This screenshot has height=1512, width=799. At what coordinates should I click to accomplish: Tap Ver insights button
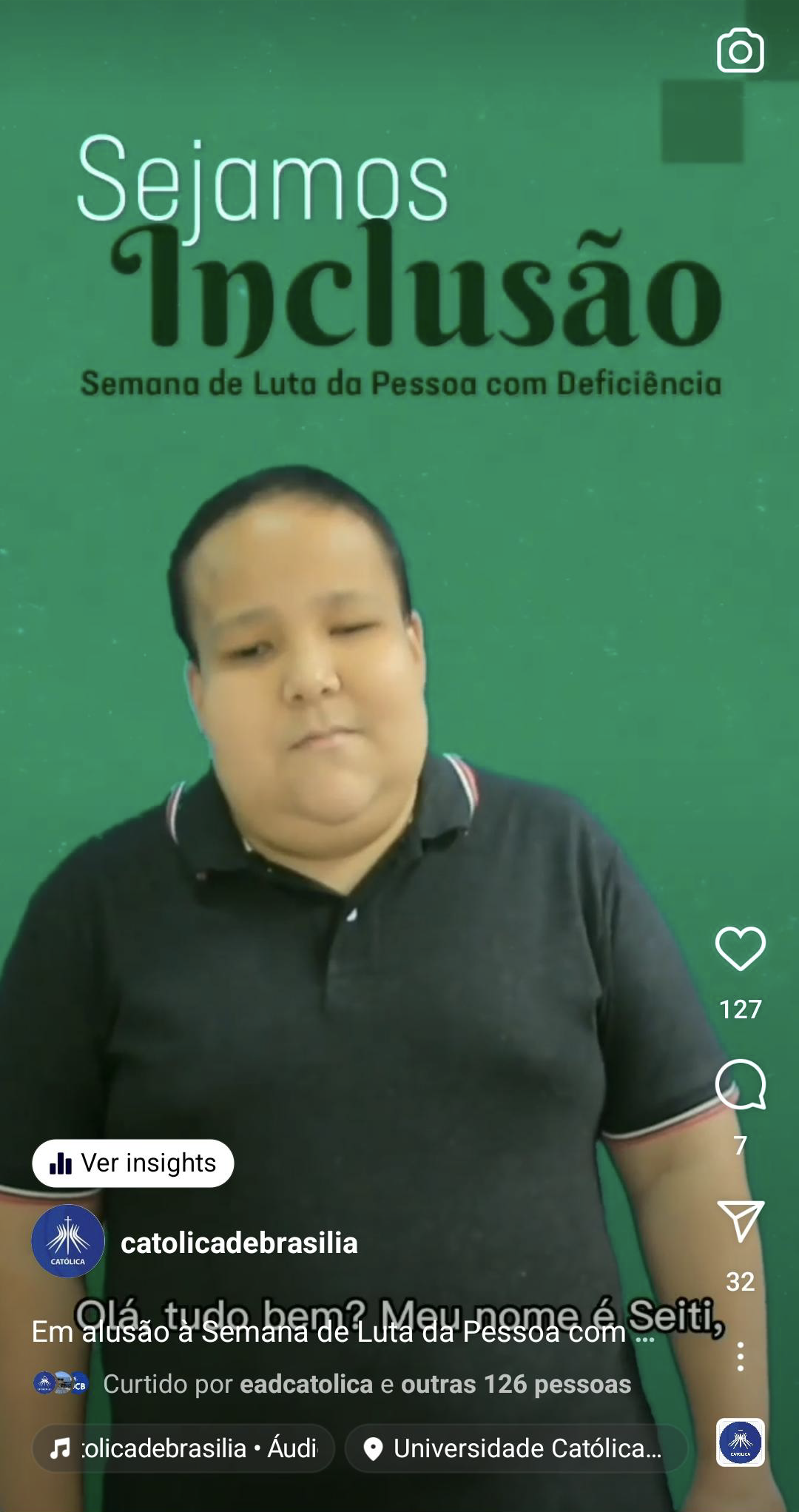133,1163
